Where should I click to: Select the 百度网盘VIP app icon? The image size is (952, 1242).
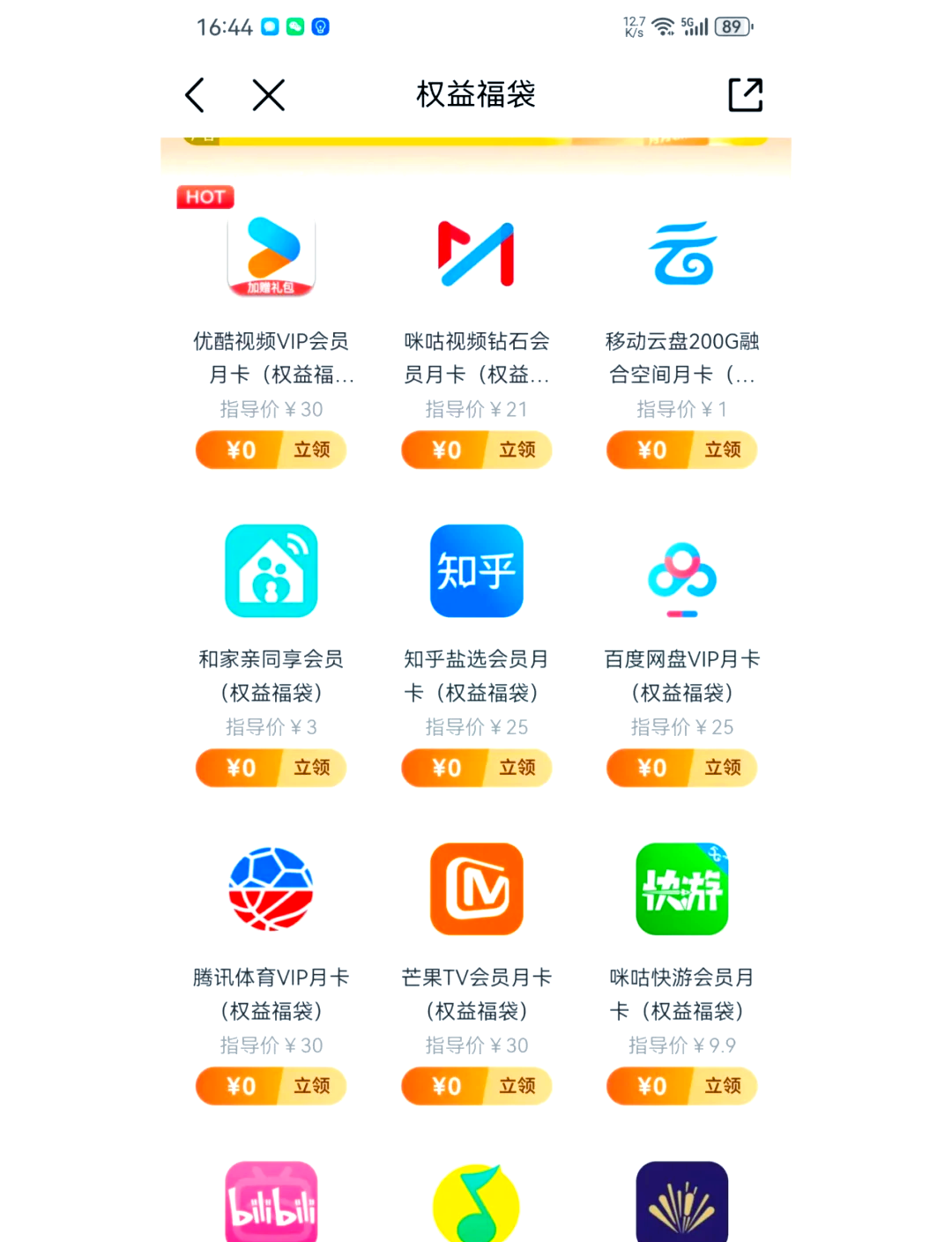681,570
